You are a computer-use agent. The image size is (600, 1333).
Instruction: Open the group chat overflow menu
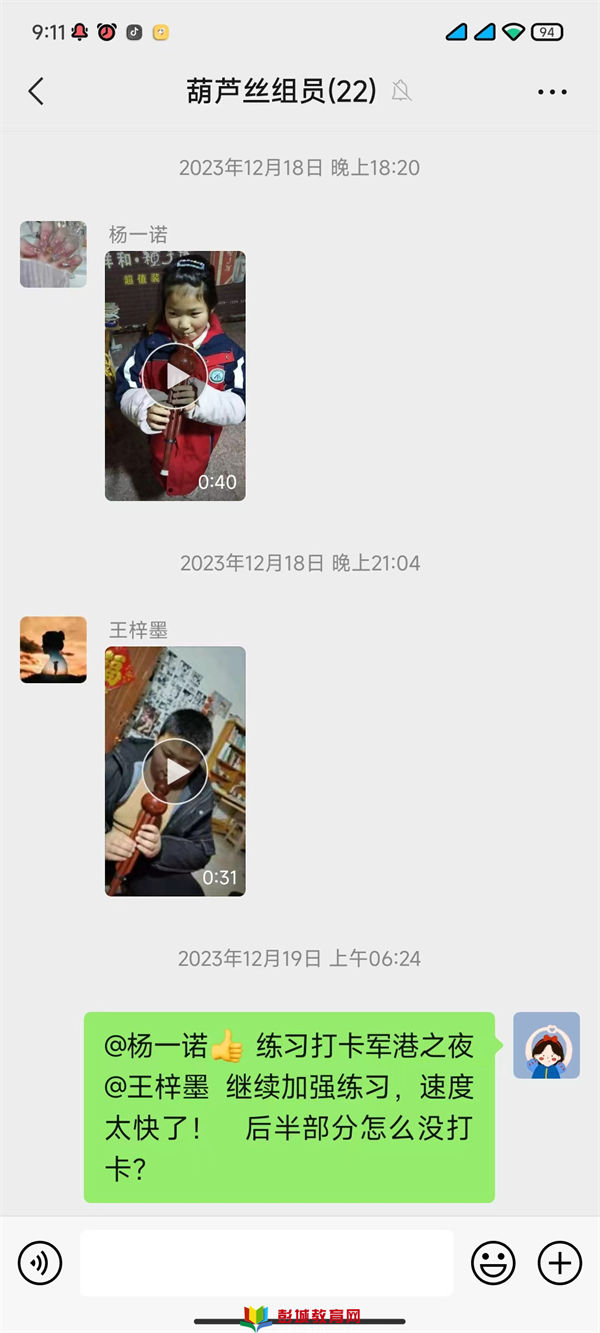click(x=552, y=92)
